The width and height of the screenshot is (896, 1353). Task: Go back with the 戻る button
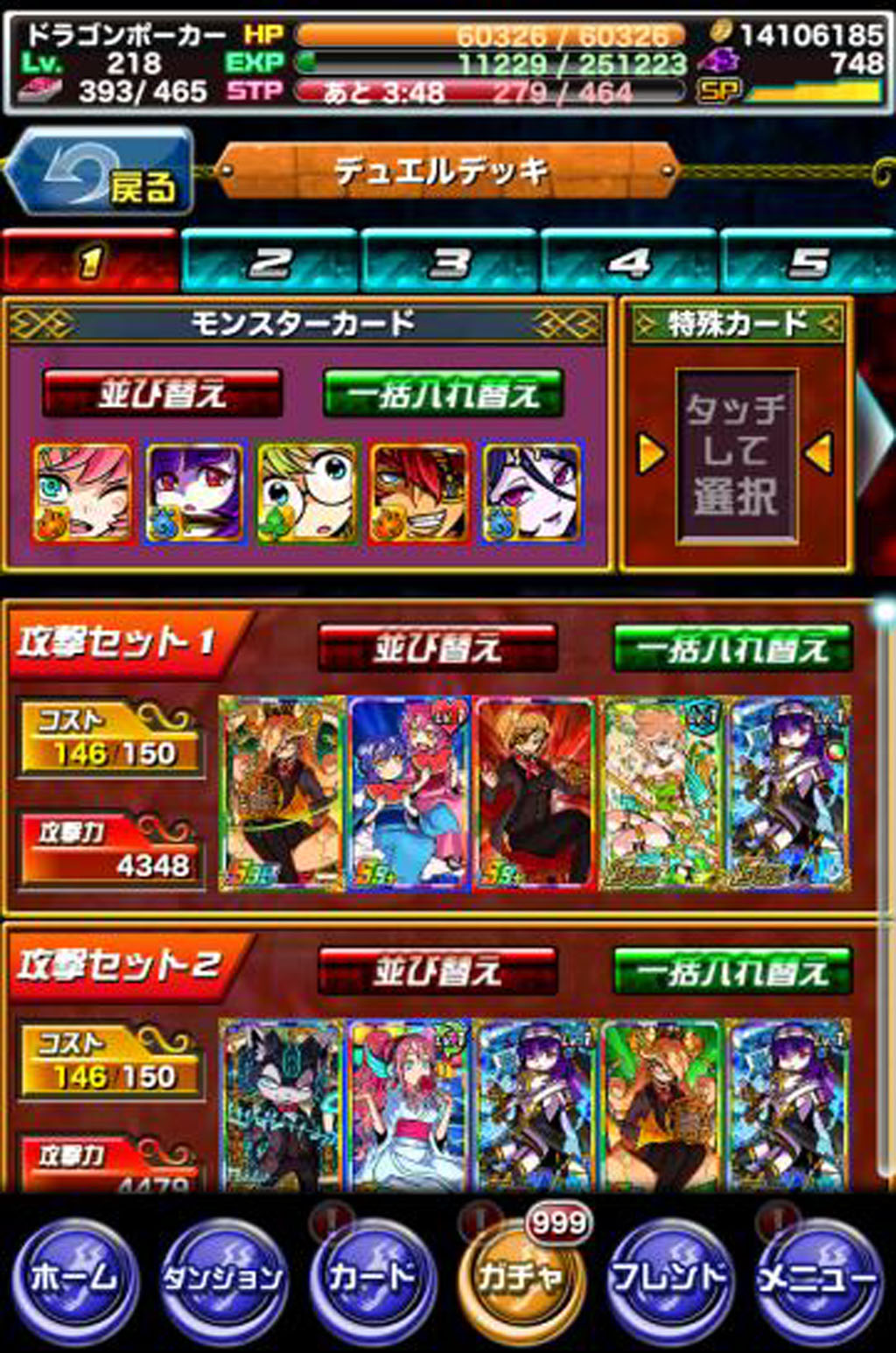tap(101, 171)
